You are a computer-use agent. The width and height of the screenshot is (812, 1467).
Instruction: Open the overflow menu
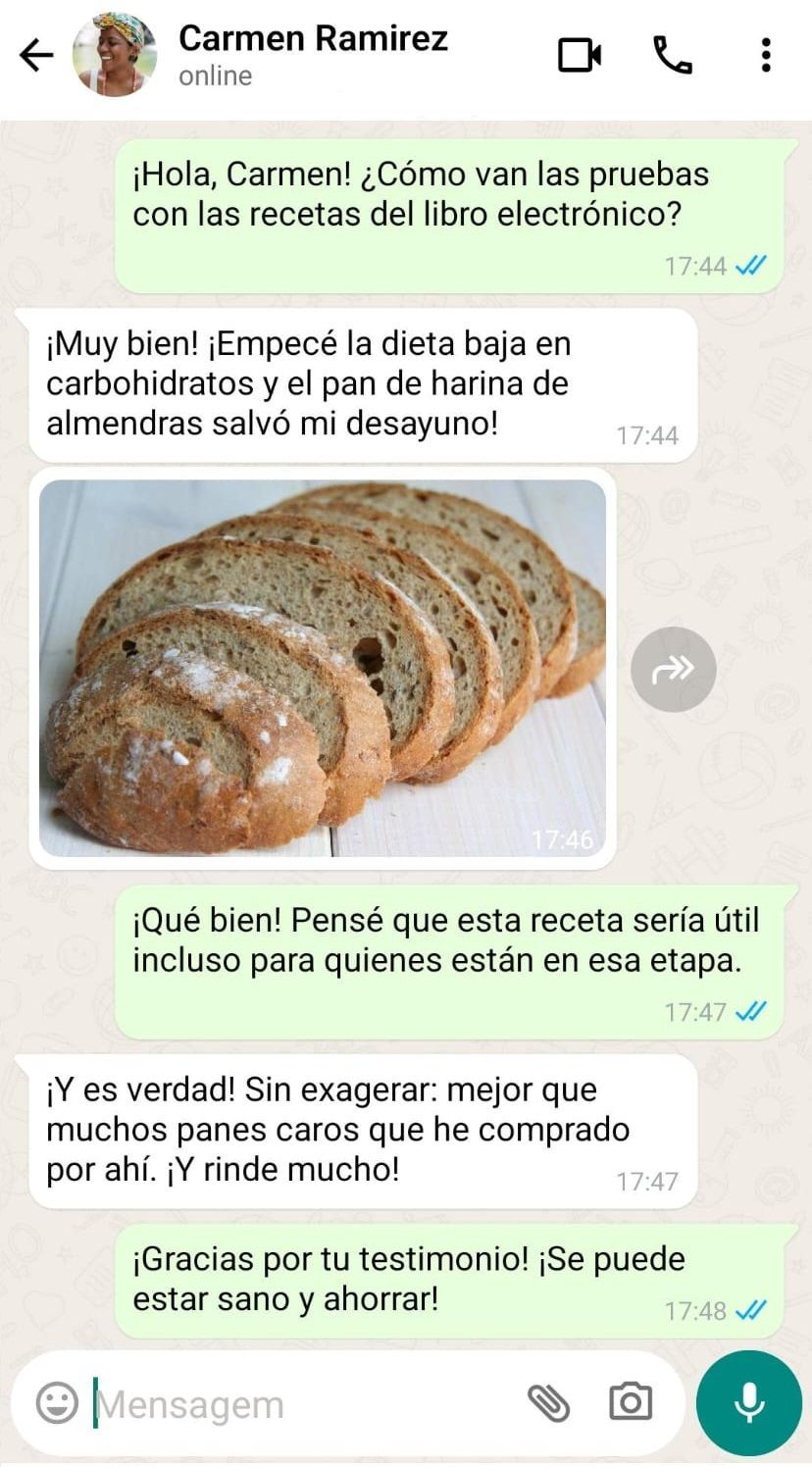click(x=766, y=55)
